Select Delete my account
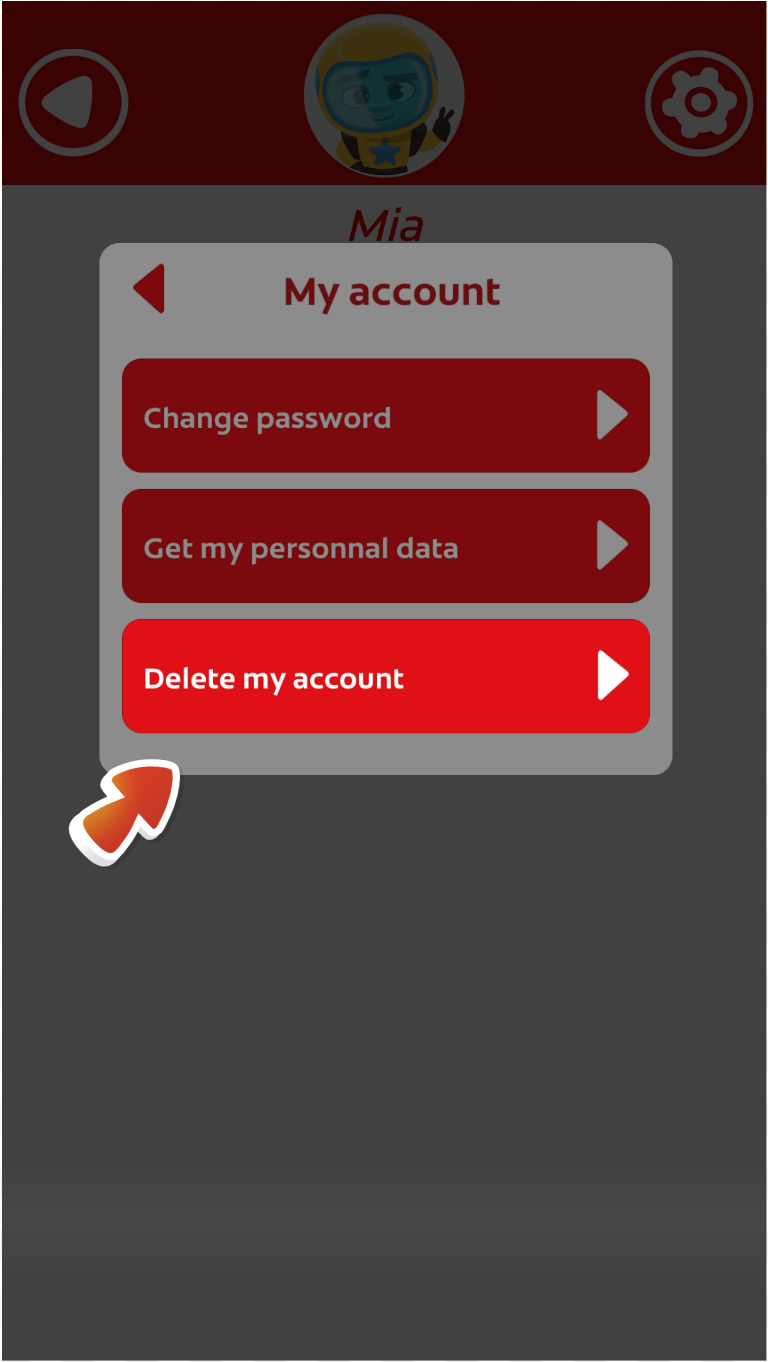Viewport: 768px width, 1362px height. click(386, 676)
